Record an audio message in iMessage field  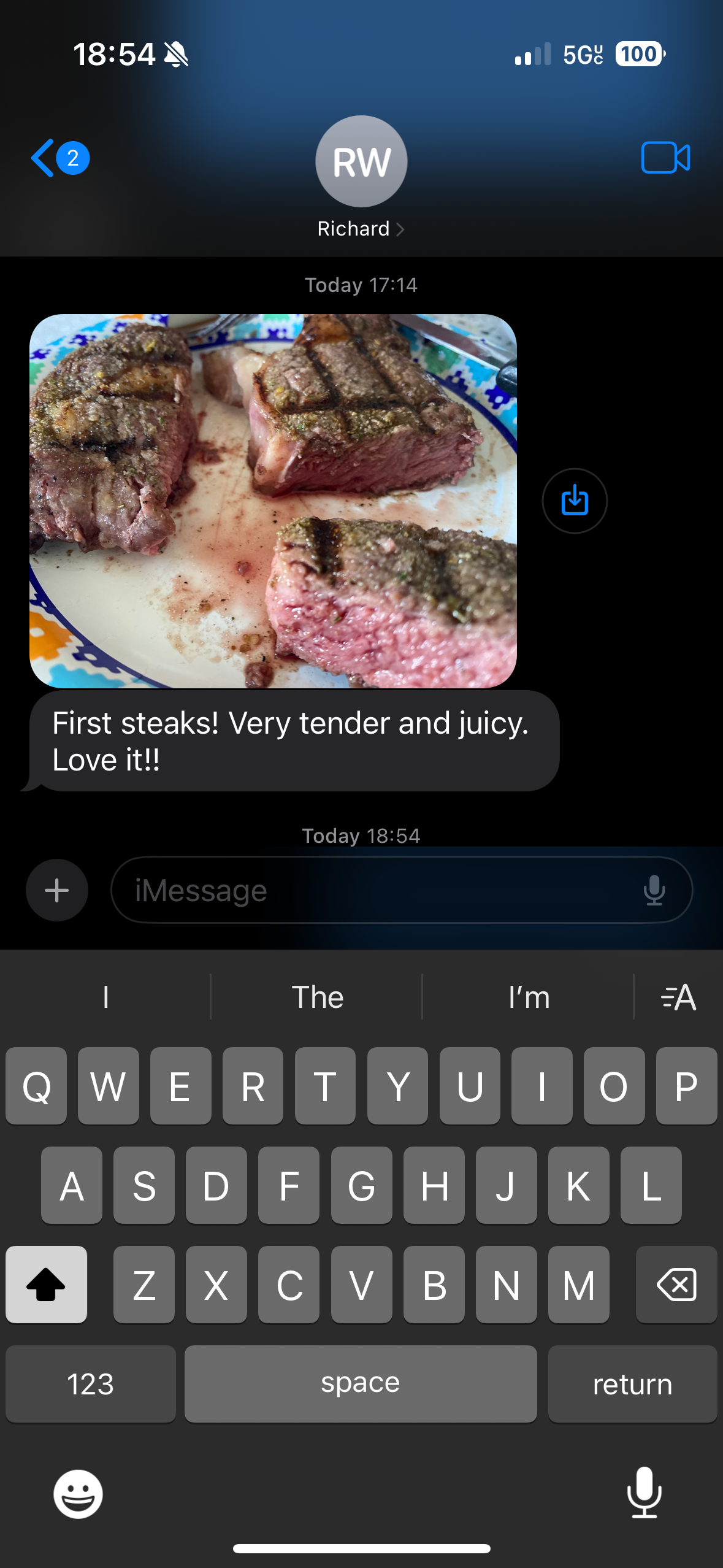[x=654, y=890]
